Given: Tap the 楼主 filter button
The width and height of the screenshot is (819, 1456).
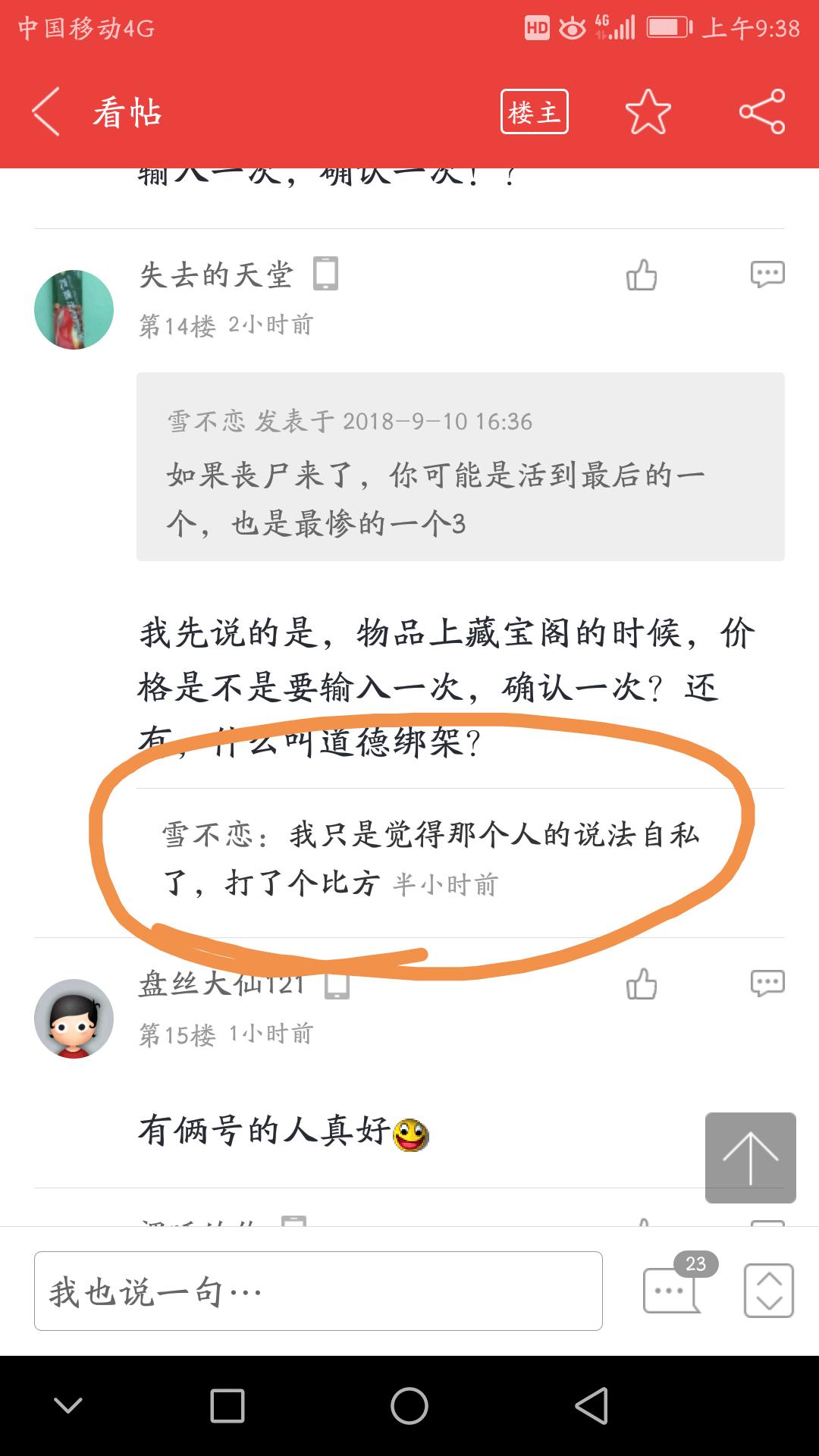Looking at the screenshot, I should click(x=534, y=112).
